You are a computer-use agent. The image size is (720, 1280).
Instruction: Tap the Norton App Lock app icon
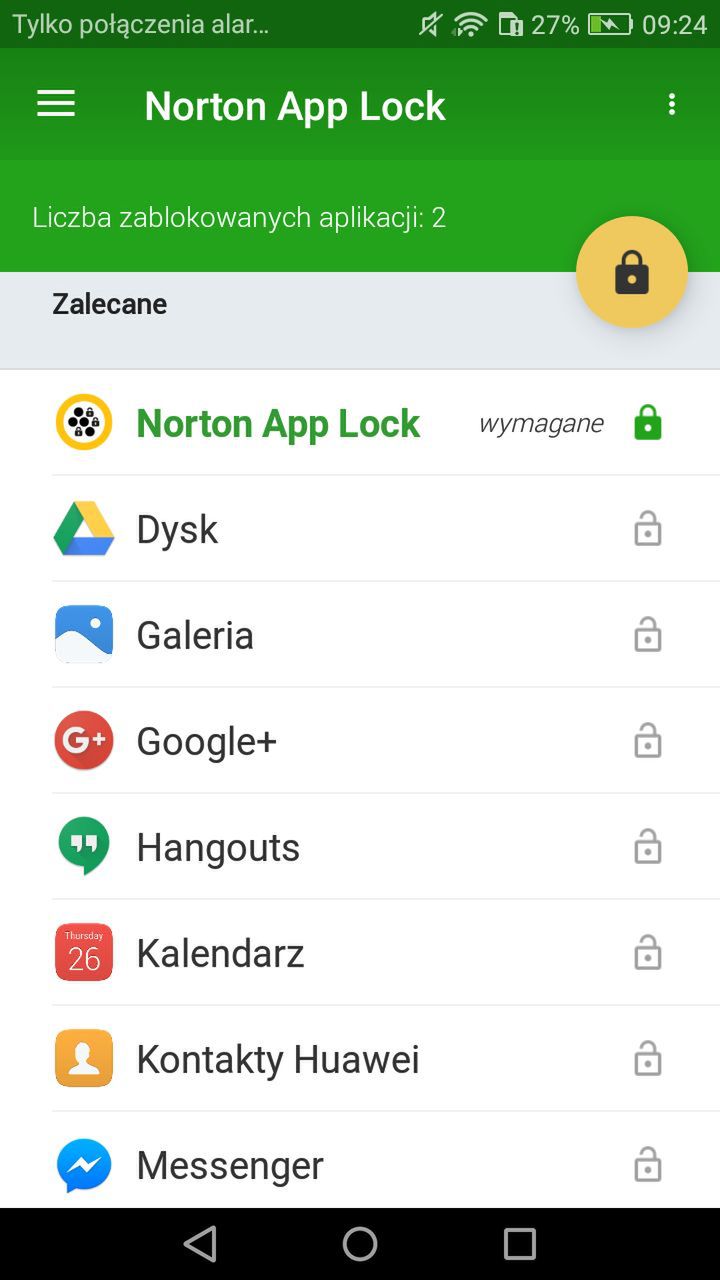(84, 422)
